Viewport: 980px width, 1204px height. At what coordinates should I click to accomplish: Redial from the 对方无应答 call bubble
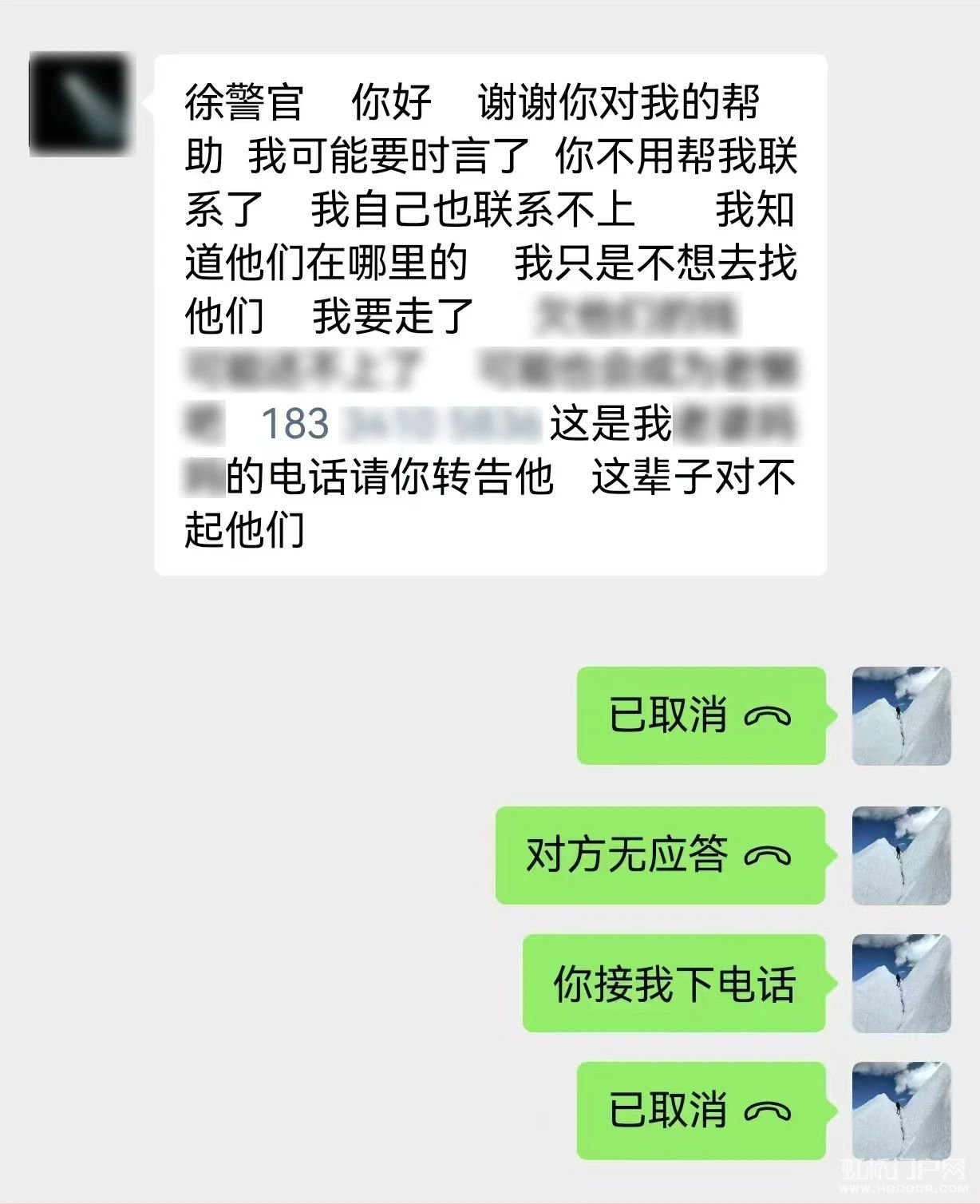(x=659, y=855)
